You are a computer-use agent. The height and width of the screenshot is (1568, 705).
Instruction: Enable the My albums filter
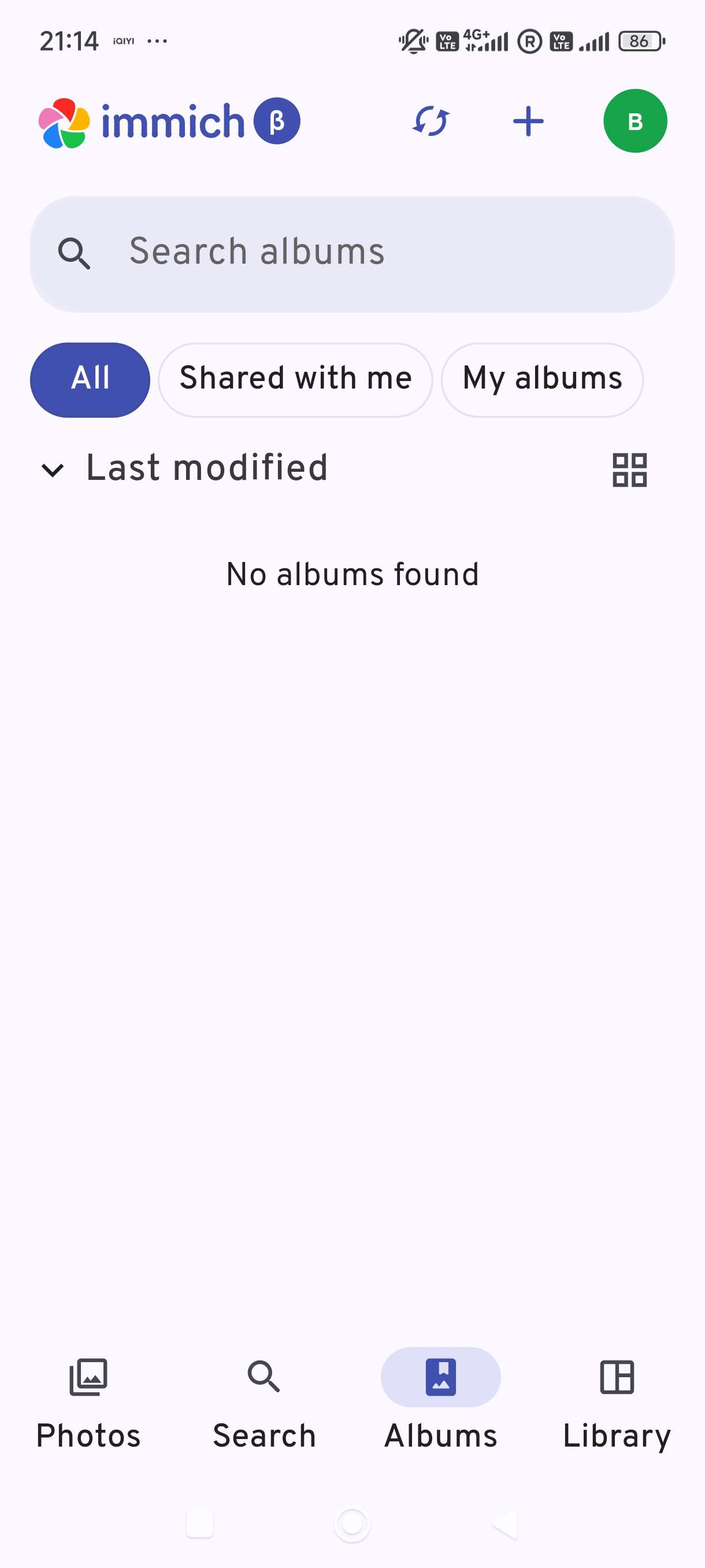pyautogui.click(x=542, y=379)
